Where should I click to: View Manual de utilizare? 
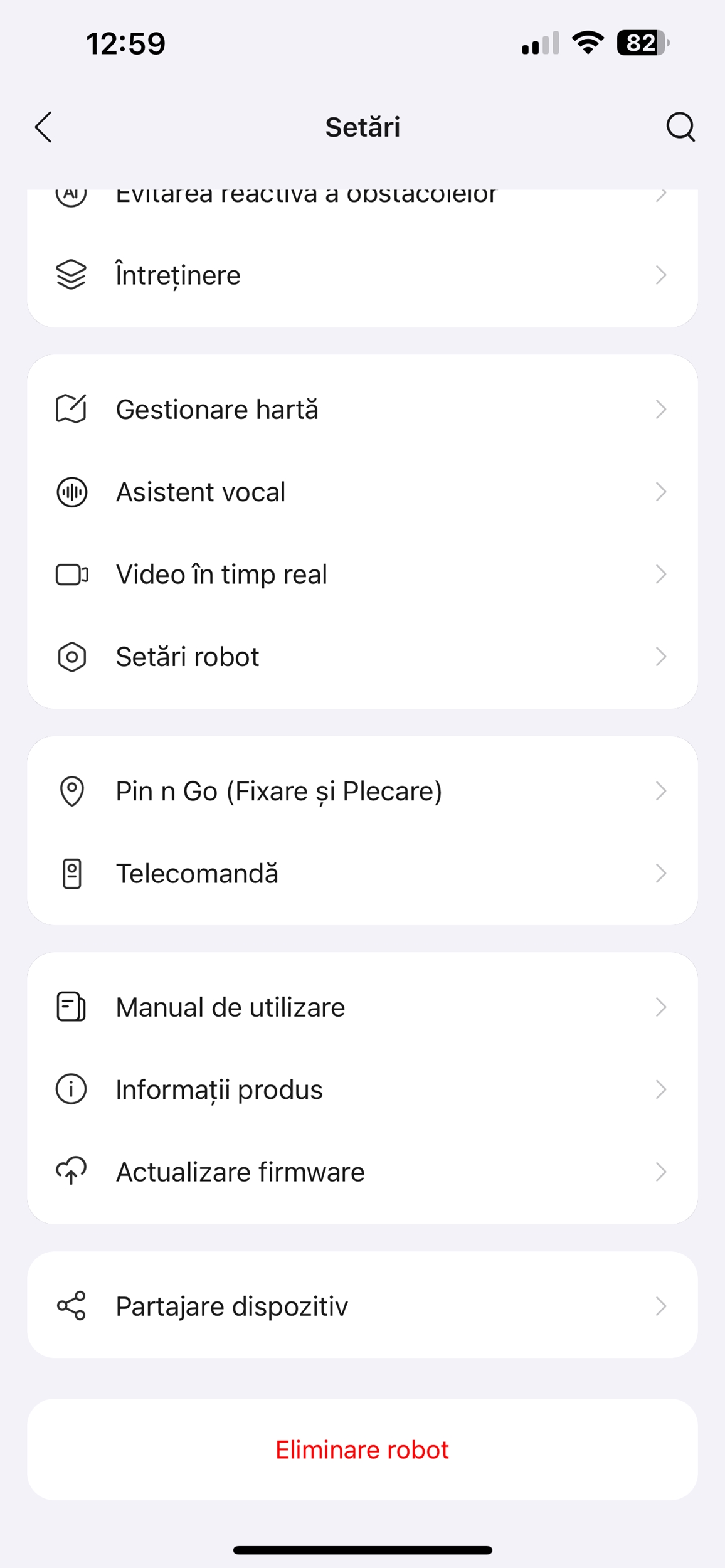pos(362,1007)
